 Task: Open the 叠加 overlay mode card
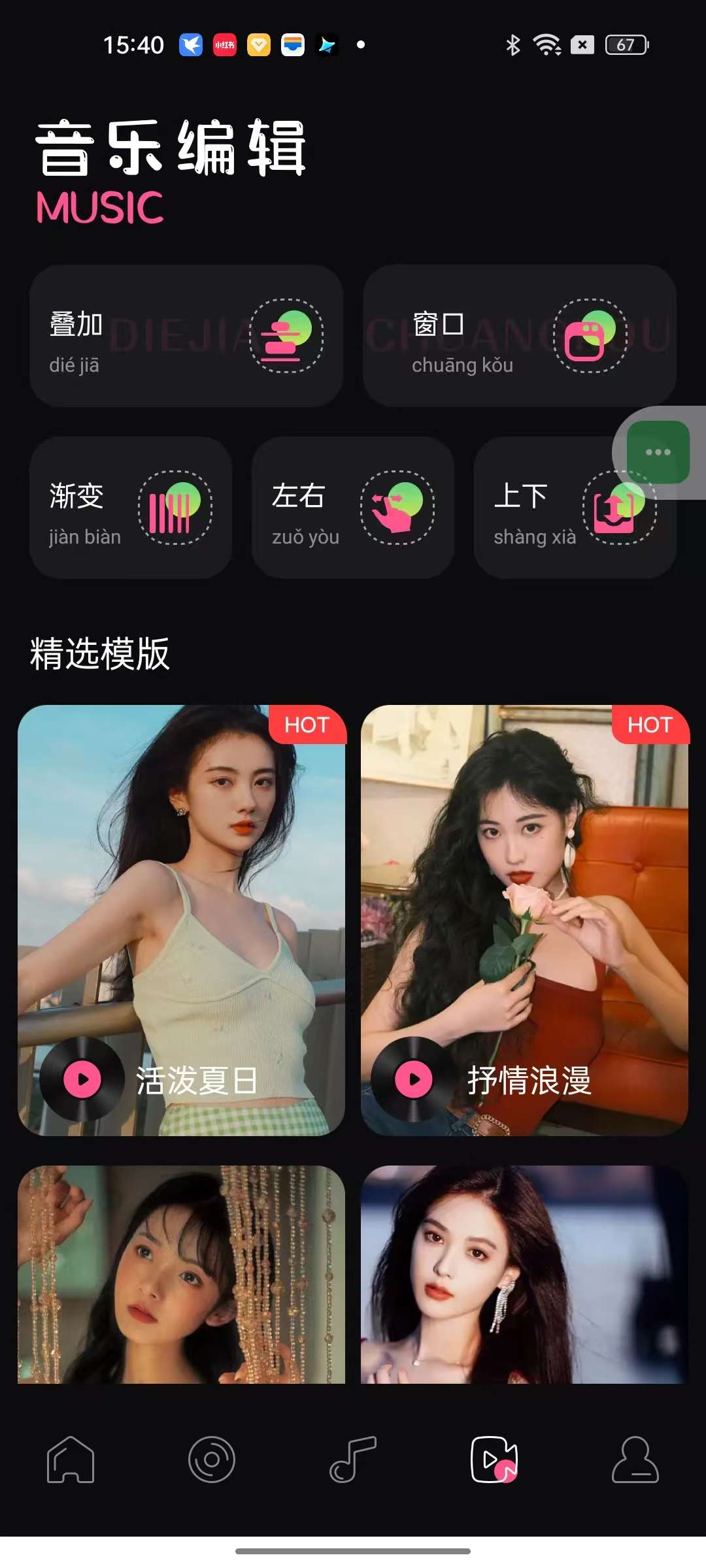[186, 336]
